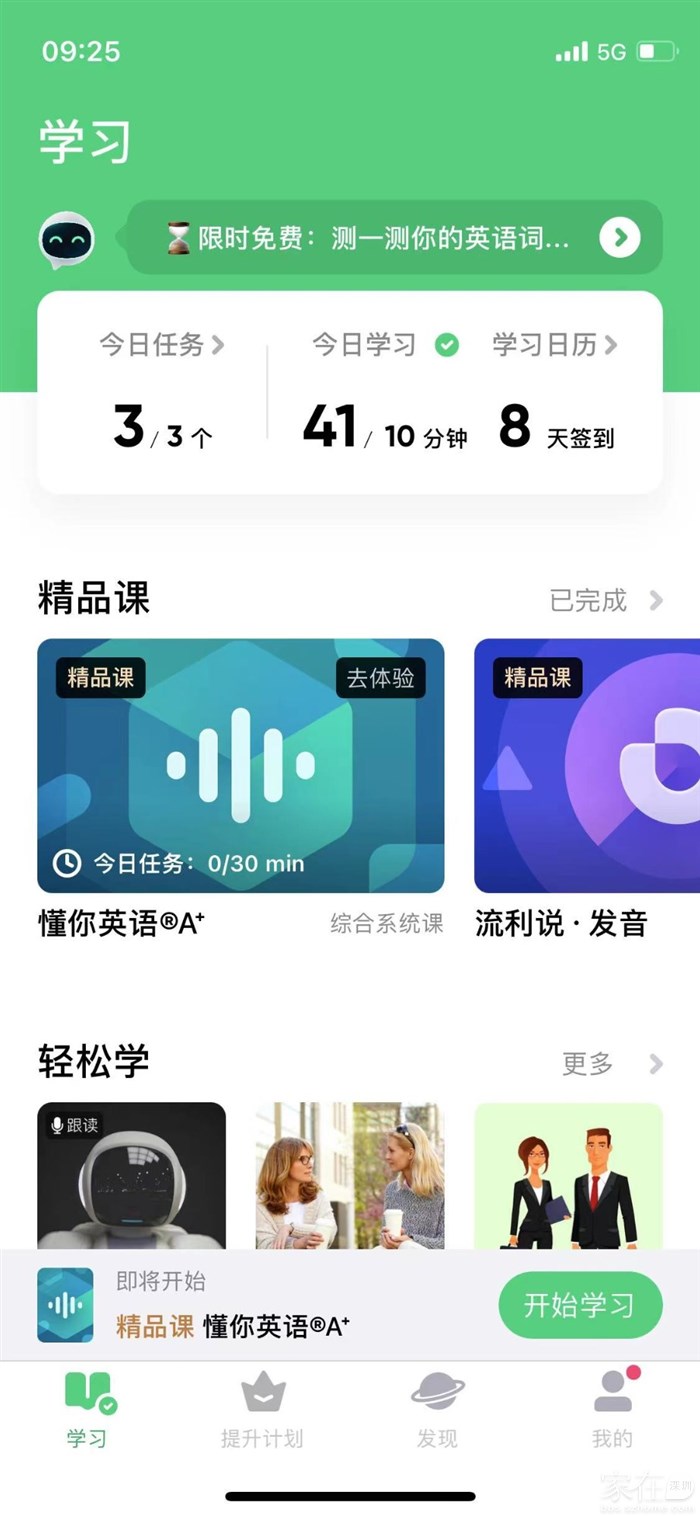Tap 去体验 on 懂你英语 card
Viewport: 700px width, 1516px height.
coord(380,678)
